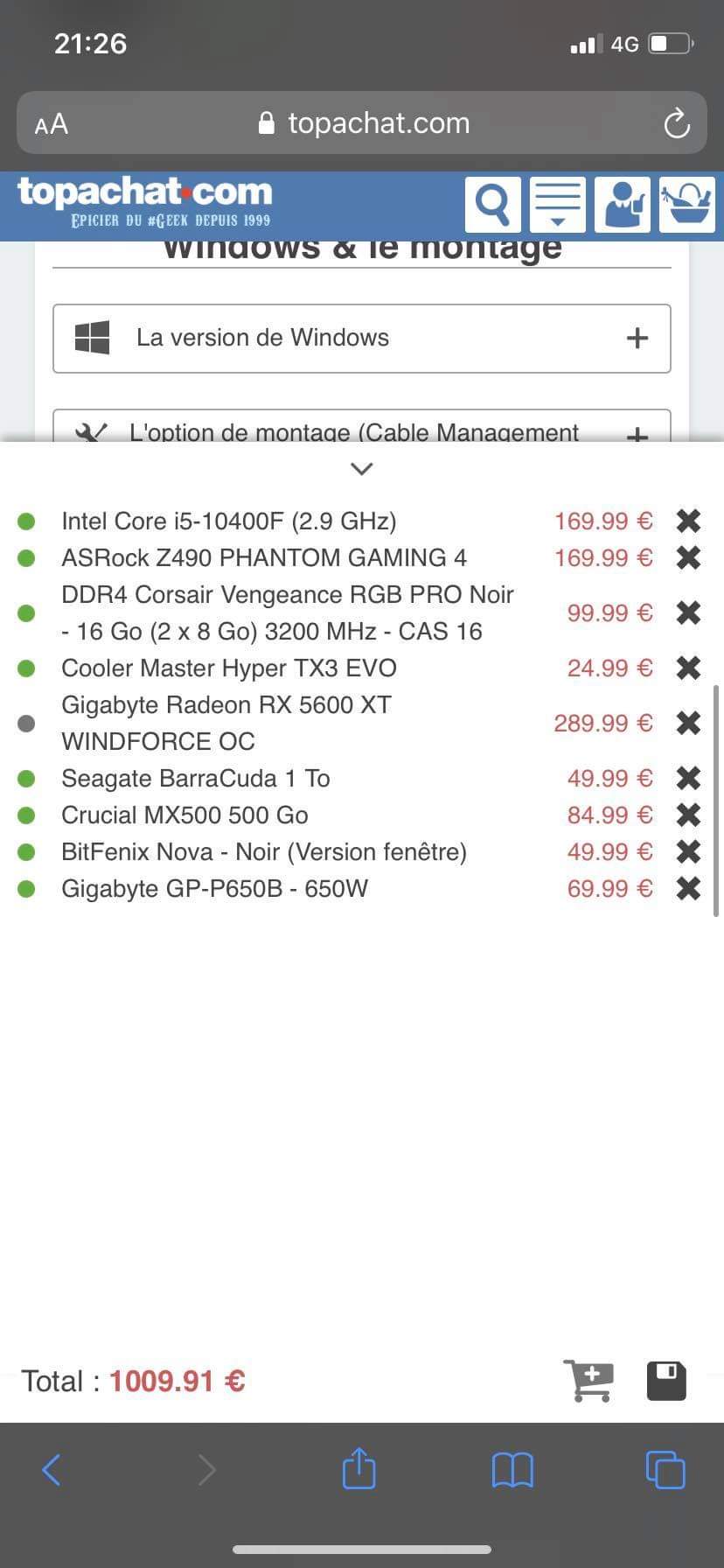Remove Gigabyte GP-P650B power supply
Viewport: 724px width, 1568px height.
pyautogui.click(x=689, y=888)
